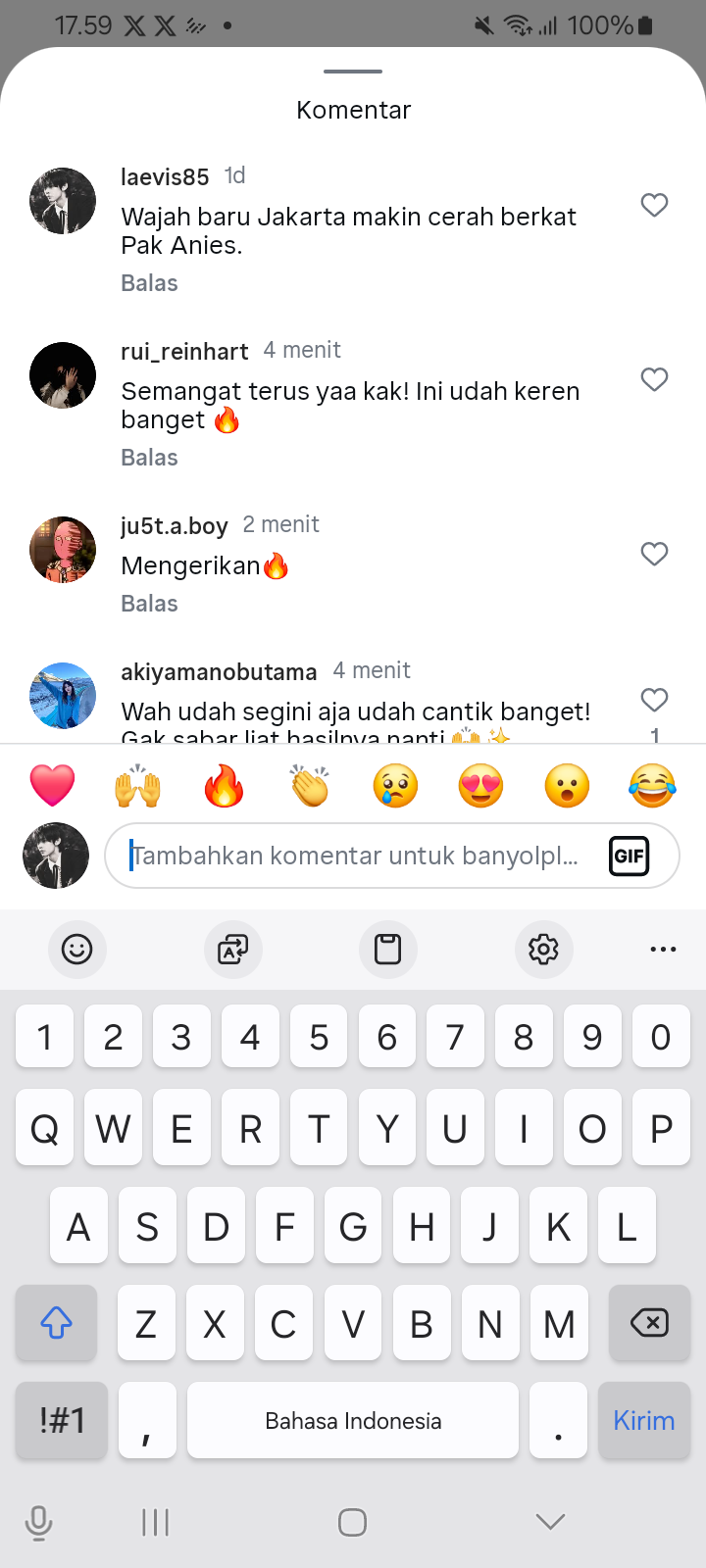Insert the clapping hands quick emoji
706x1568 pixels.
pos(310,786)
